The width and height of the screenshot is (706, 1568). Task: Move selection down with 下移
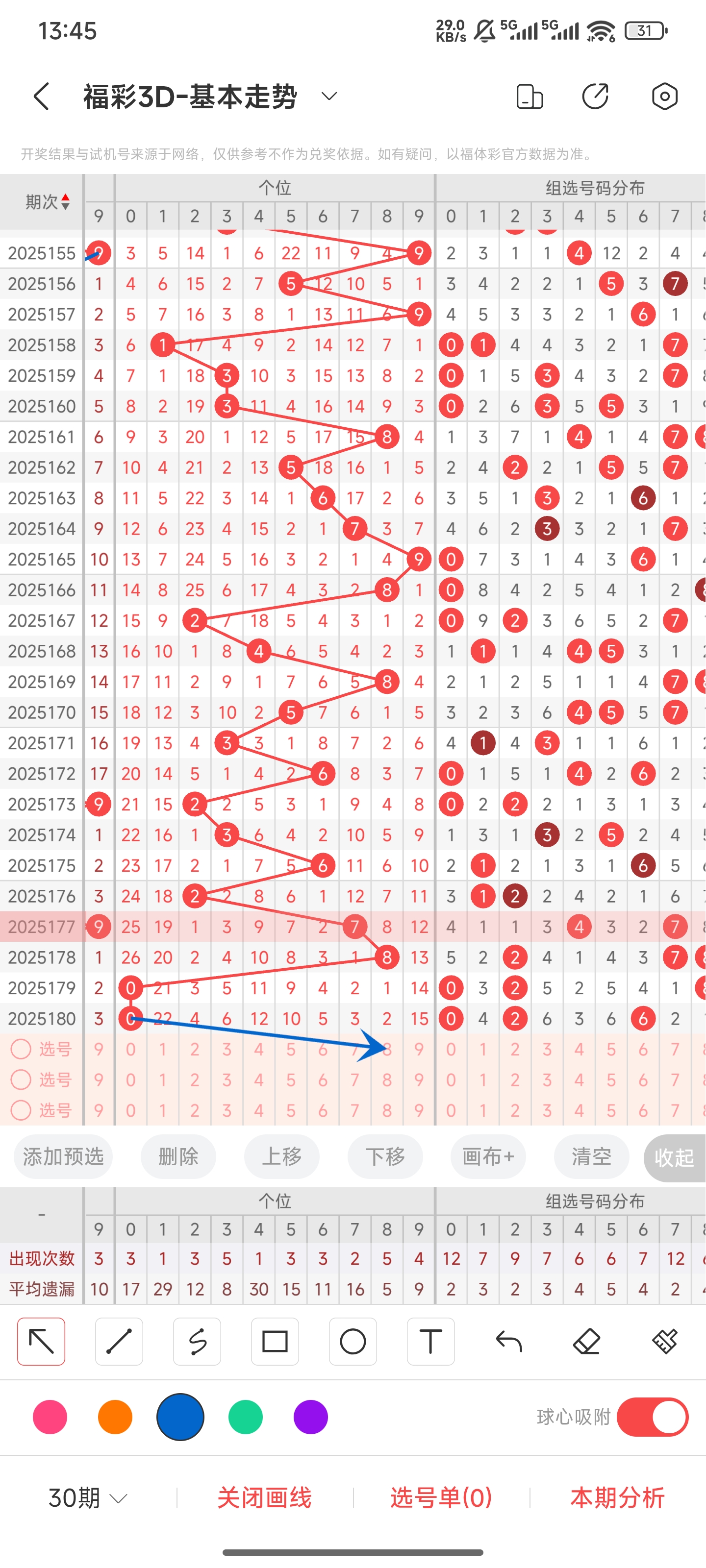385,1156
